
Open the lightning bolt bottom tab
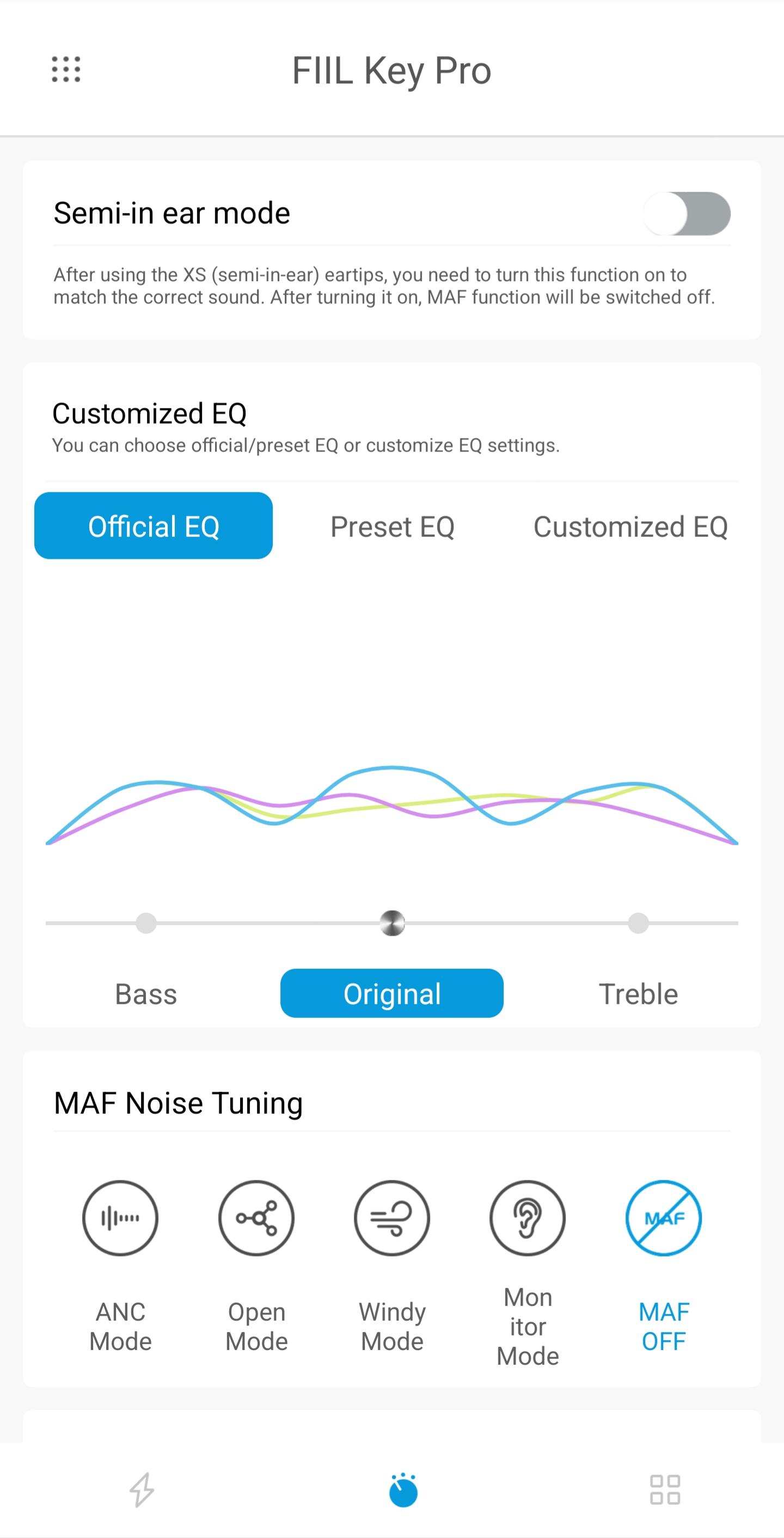pyautogui.click(x=142, y=1490)
